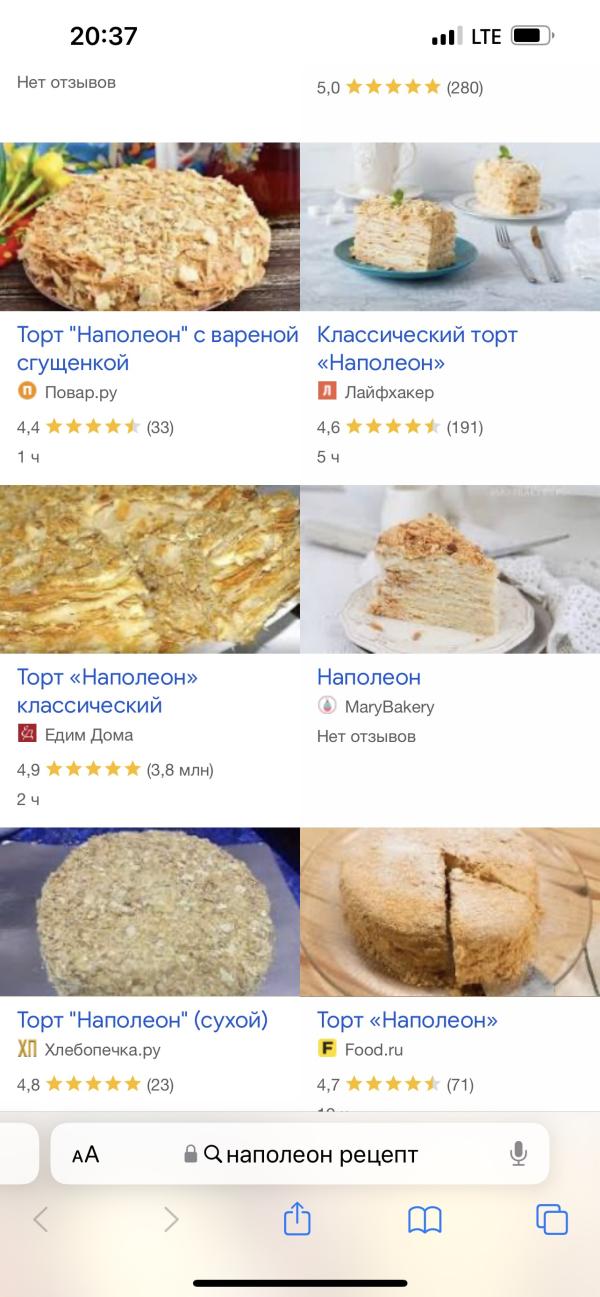Open the Хлебопечка.ру Наполеон (сухой) recipe
The image size is (600, 1297).
point(142,1020)
